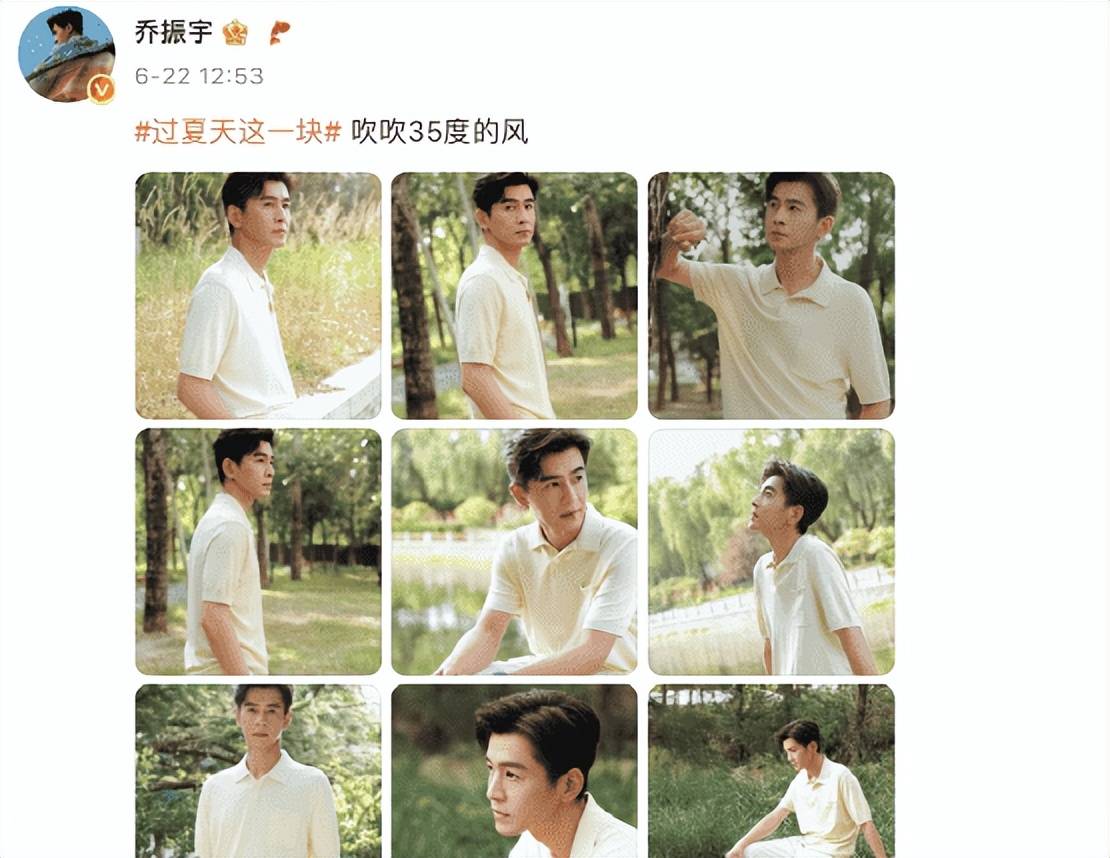Enlarge the close-up side profile photo

(x=514, y=770)
